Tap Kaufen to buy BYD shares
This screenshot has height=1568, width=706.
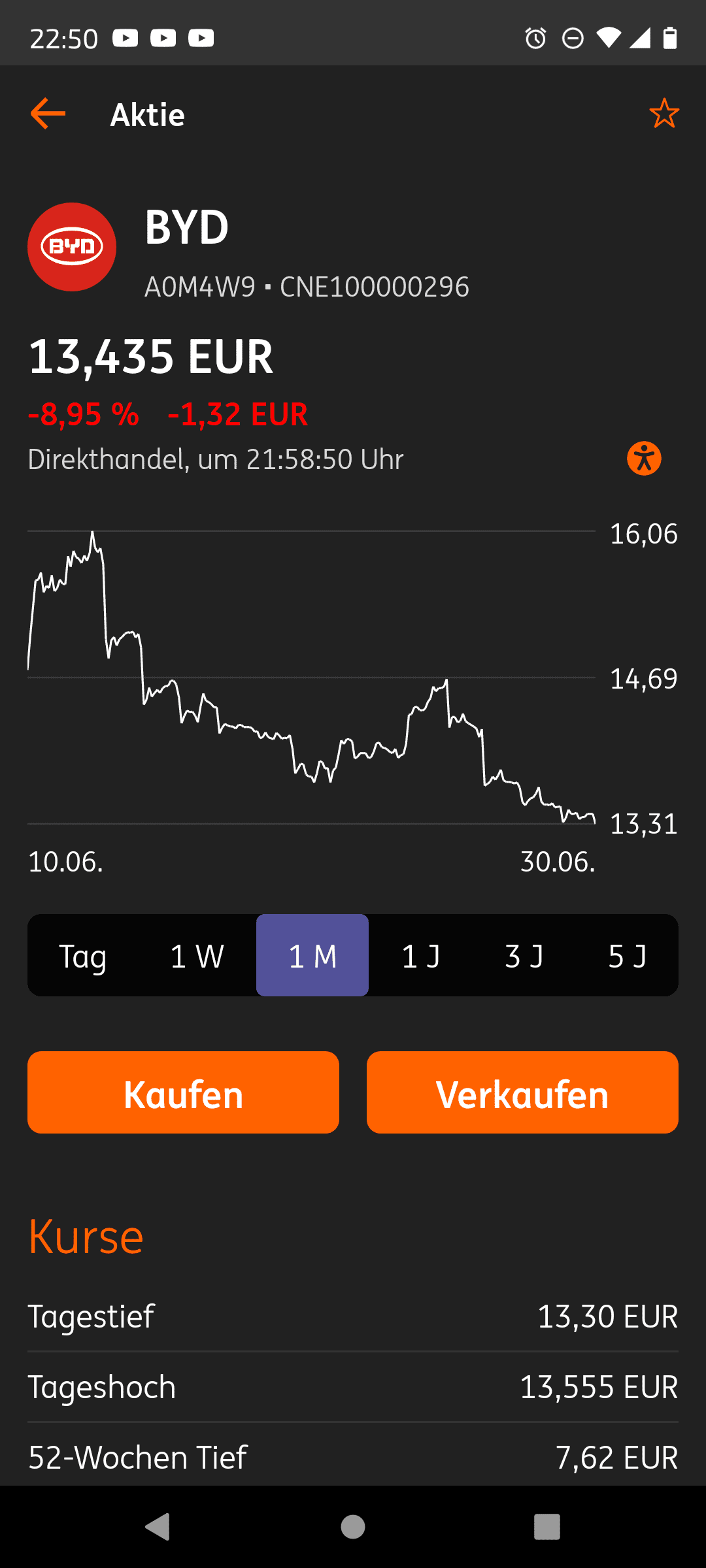[183, 1092]
